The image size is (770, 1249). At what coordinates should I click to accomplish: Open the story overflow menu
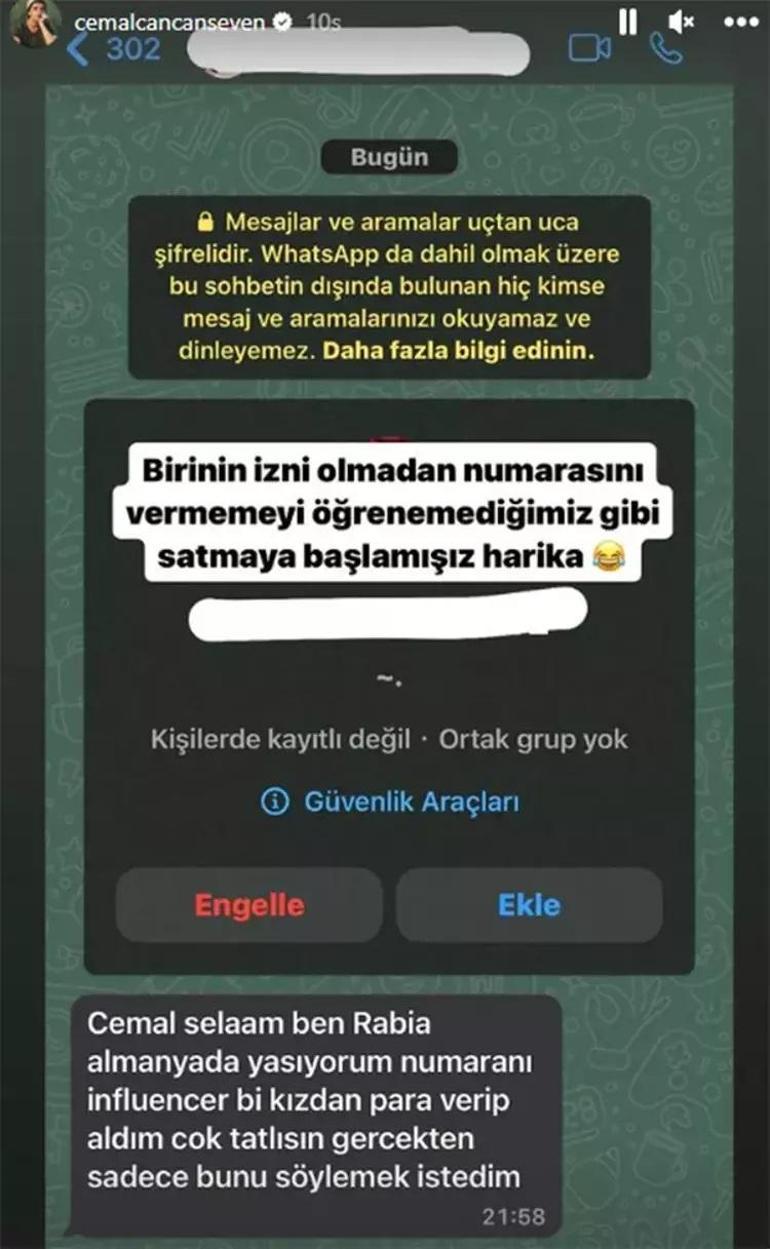(738, 22)
